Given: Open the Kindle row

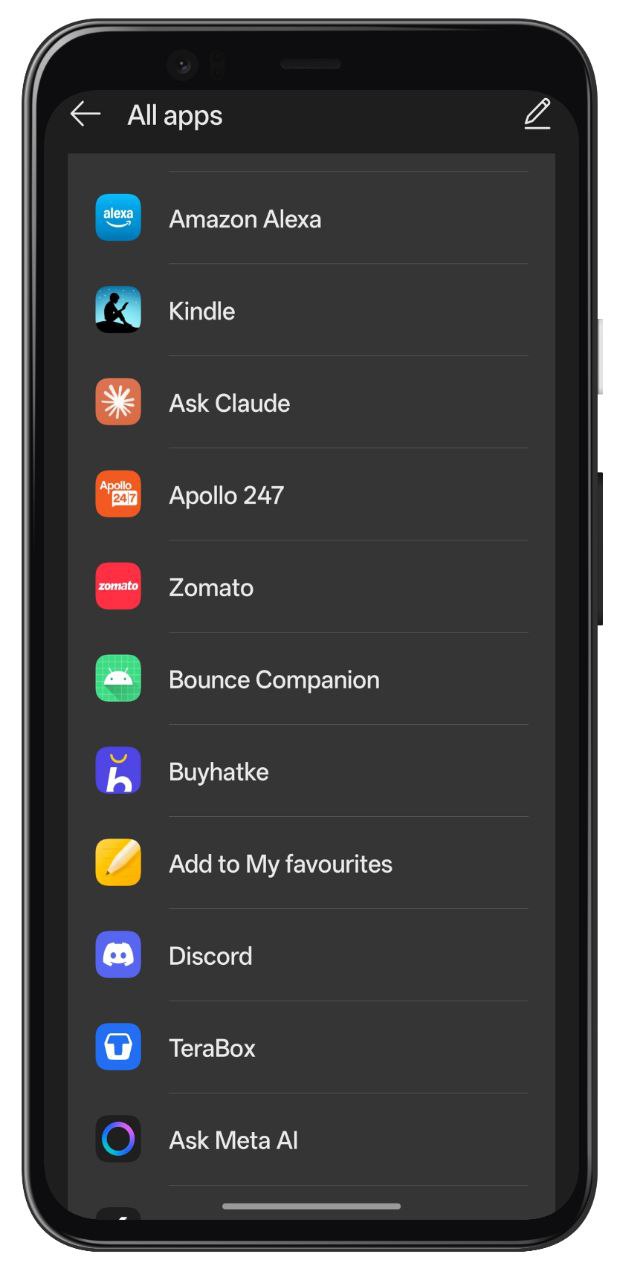Looking at the screenshot, I should pyautogui.click(x=310, y=311).
